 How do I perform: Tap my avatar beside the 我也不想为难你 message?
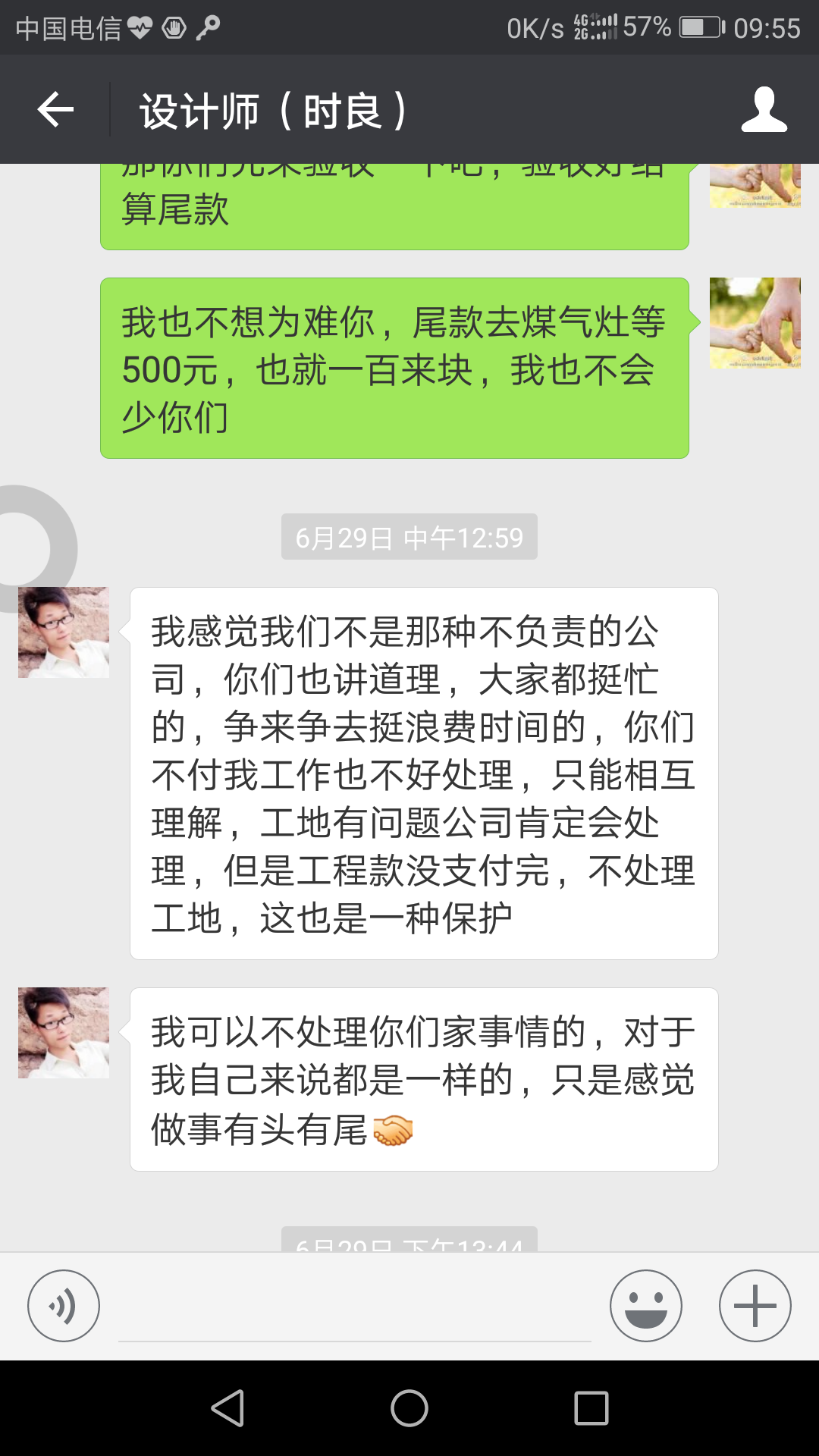(755, 323)
